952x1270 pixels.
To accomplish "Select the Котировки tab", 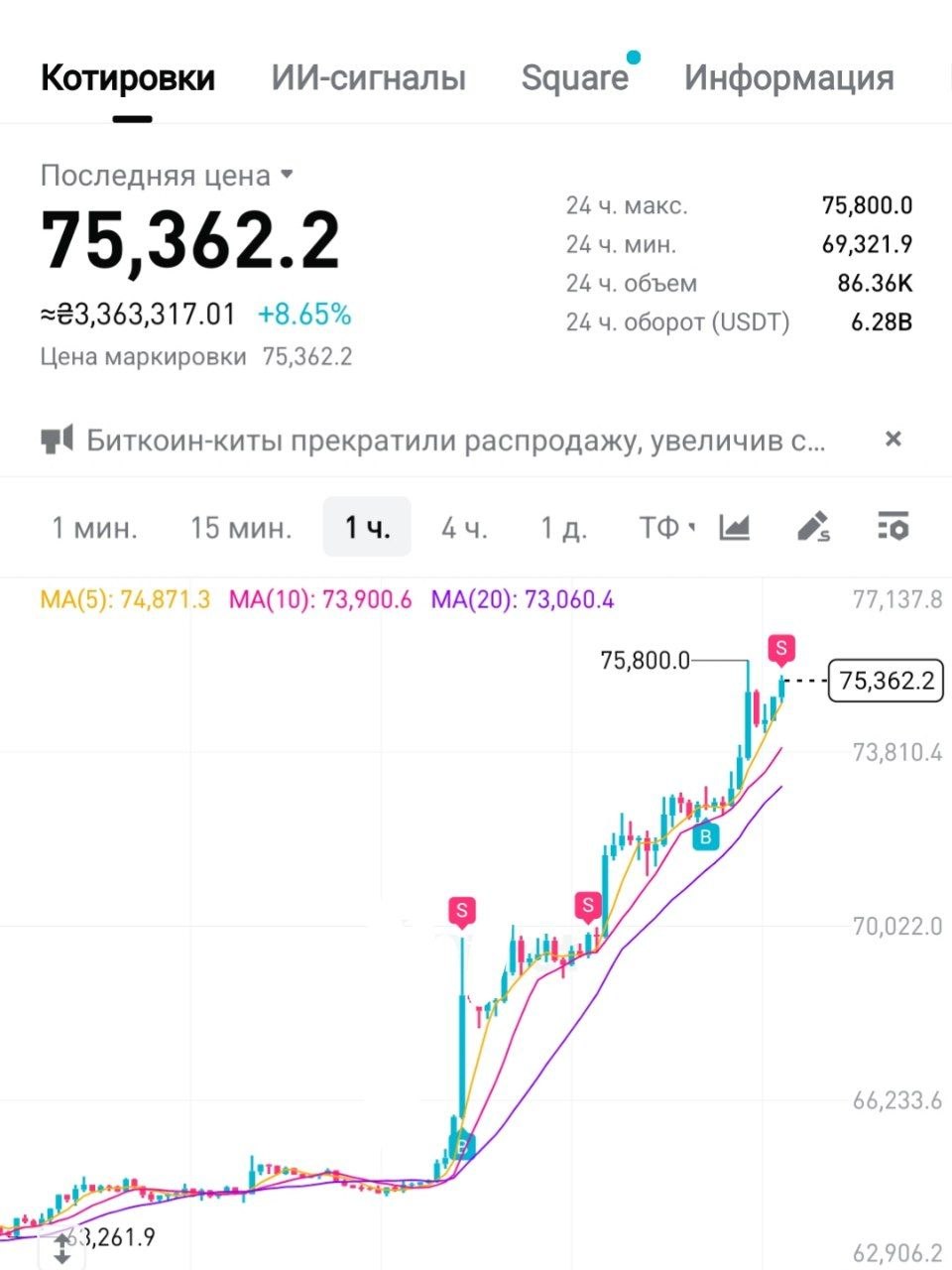I will (x=128, y=77).
